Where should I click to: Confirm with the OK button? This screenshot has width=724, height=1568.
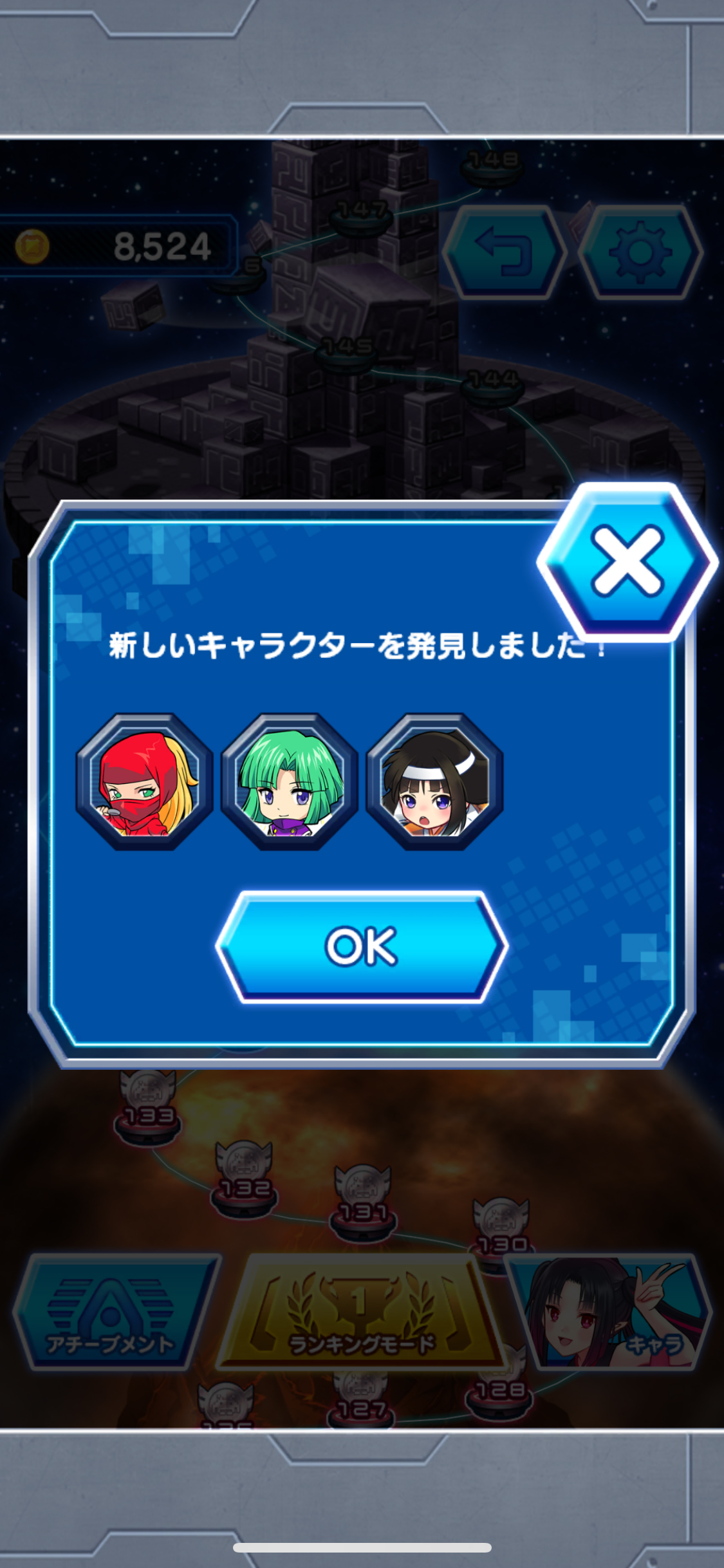tap(362, 946)
